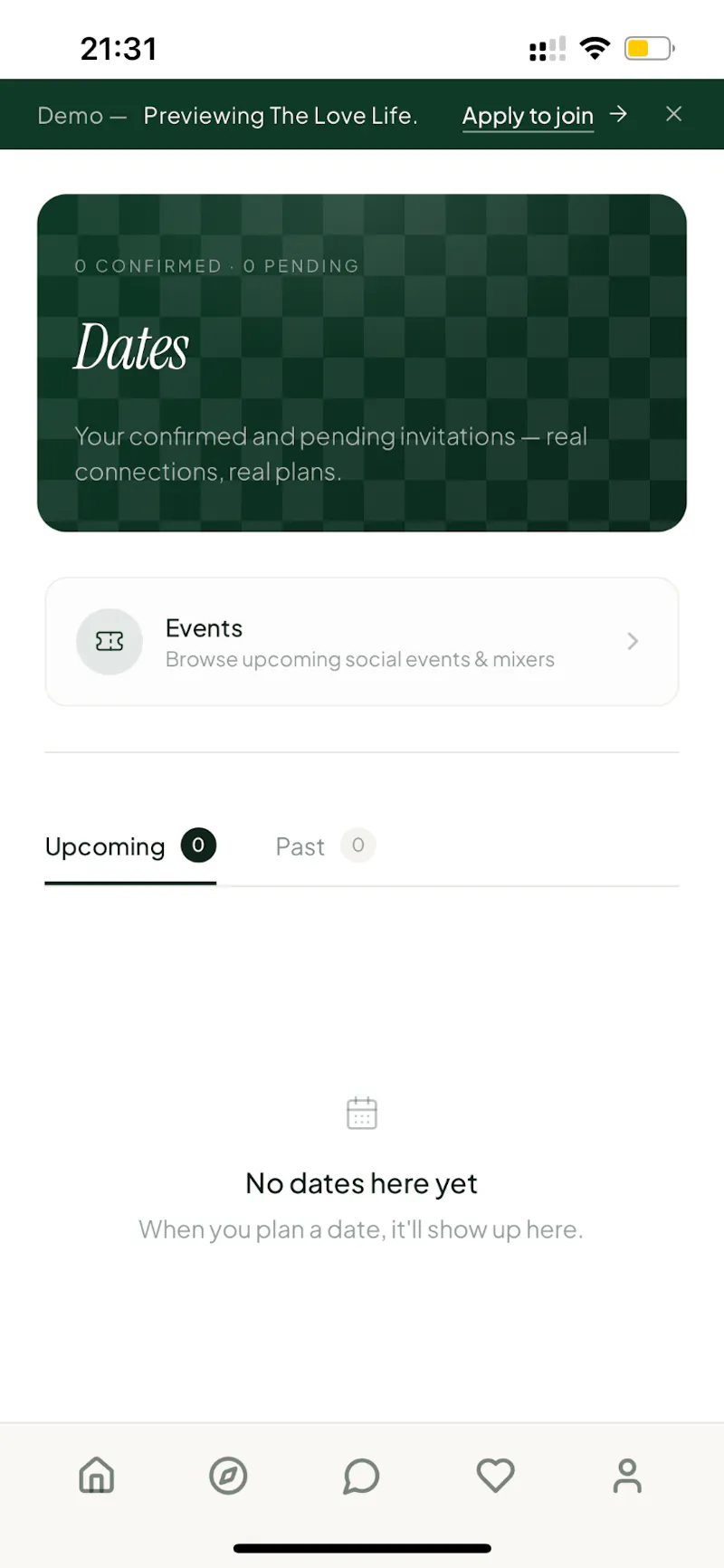Go to the home tab
724x1568 pixels.
pyautogui.click(x=97, y=1476)
